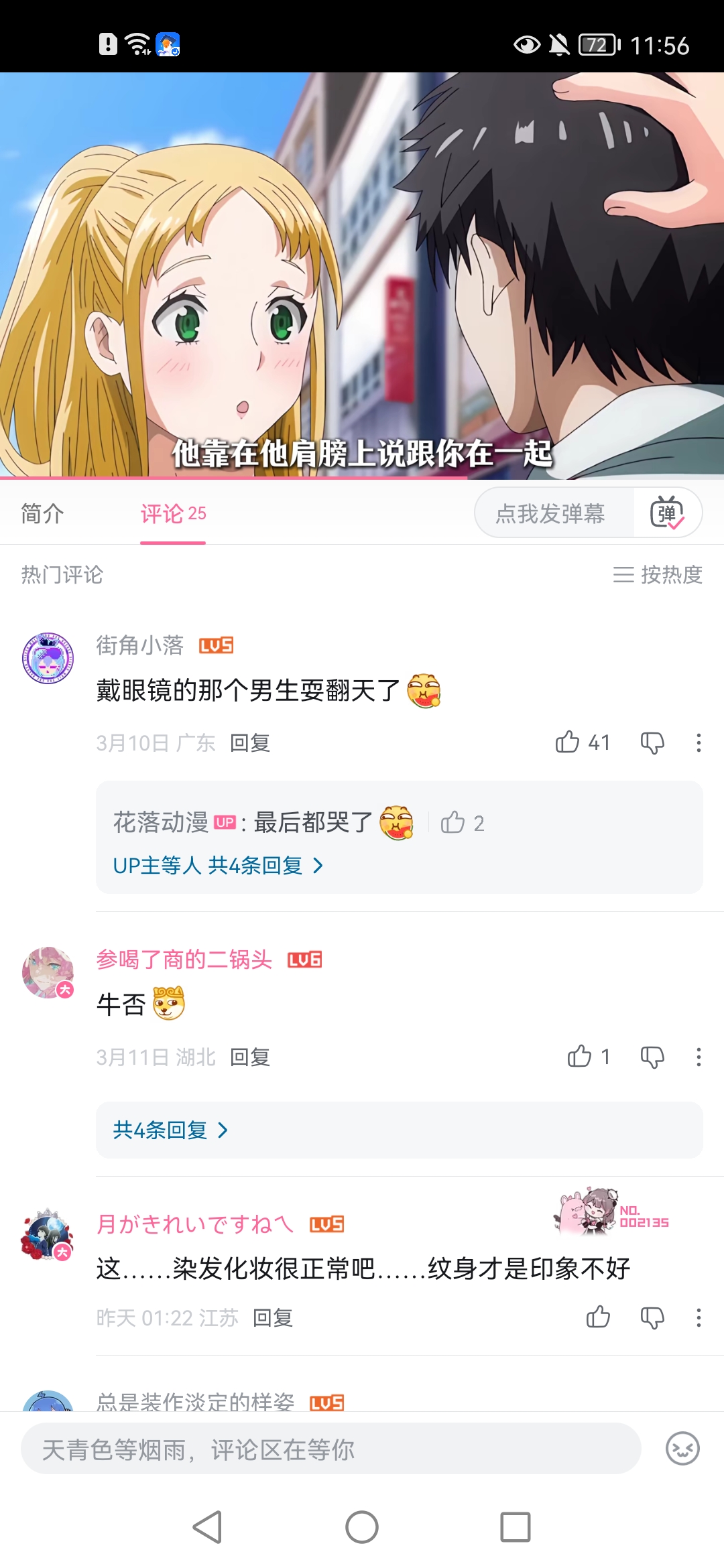724x1568 pixels.
Task: Like 花落动漫's reply 最后都哭了
Action: click(454, 822)
